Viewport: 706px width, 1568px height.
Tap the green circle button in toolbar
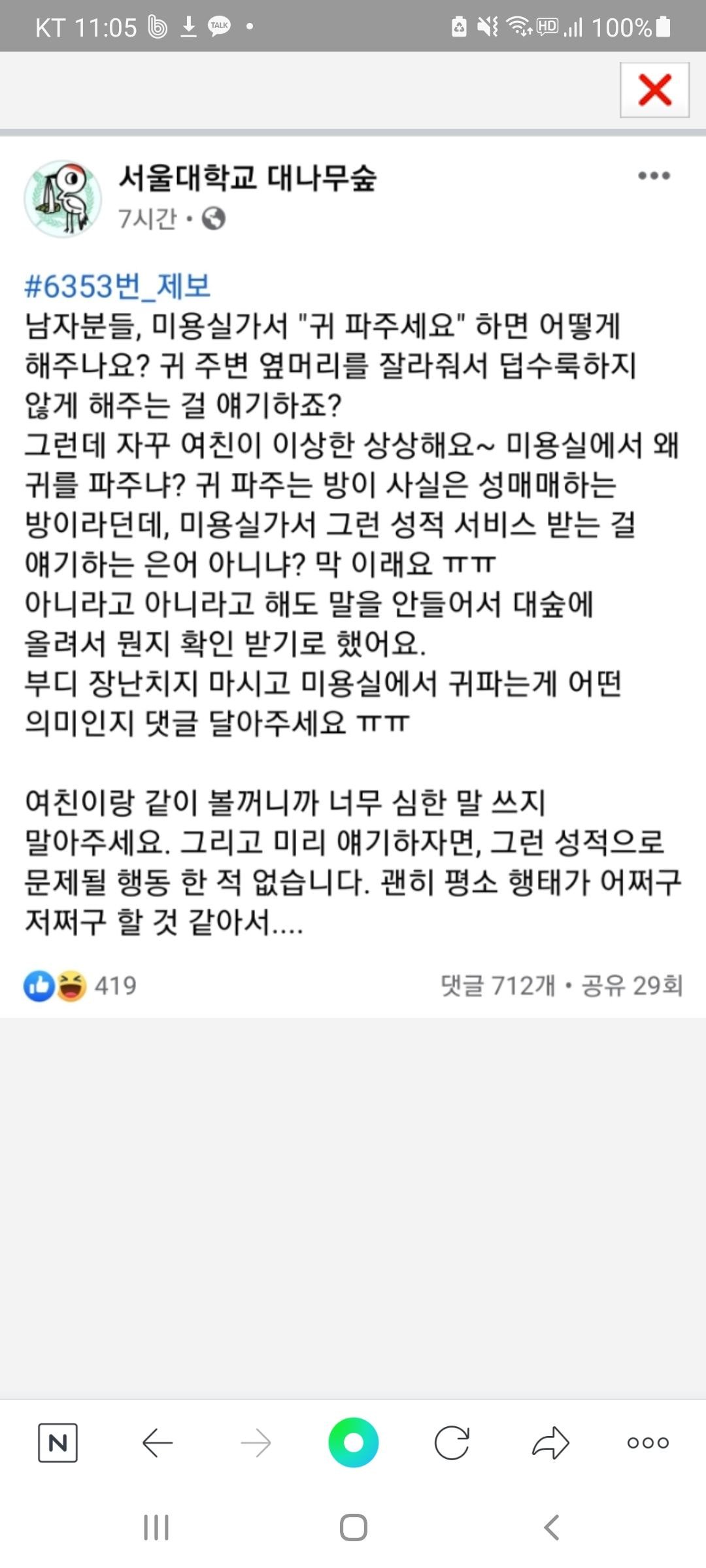353,1442
